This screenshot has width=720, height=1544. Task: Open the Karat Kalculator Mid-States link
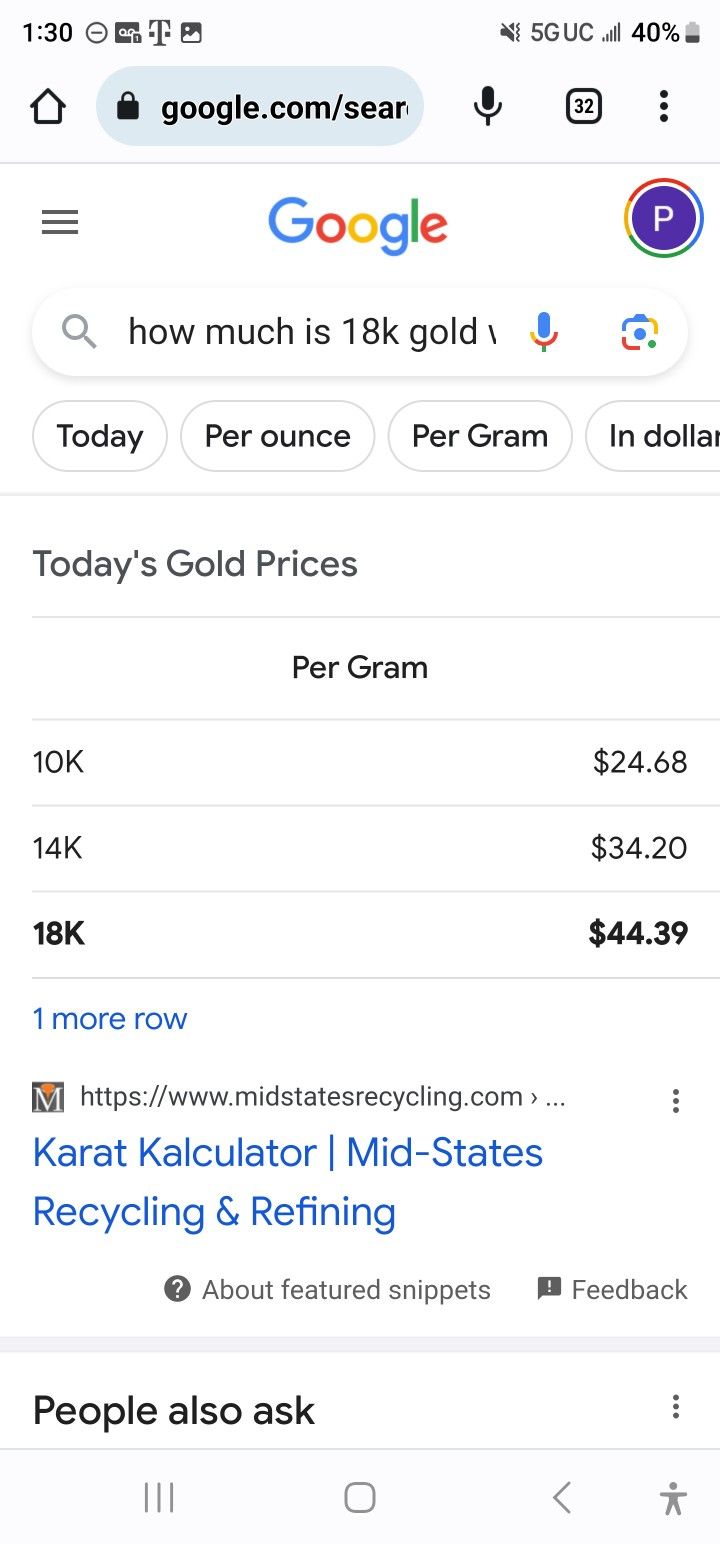click(288, 1181)
